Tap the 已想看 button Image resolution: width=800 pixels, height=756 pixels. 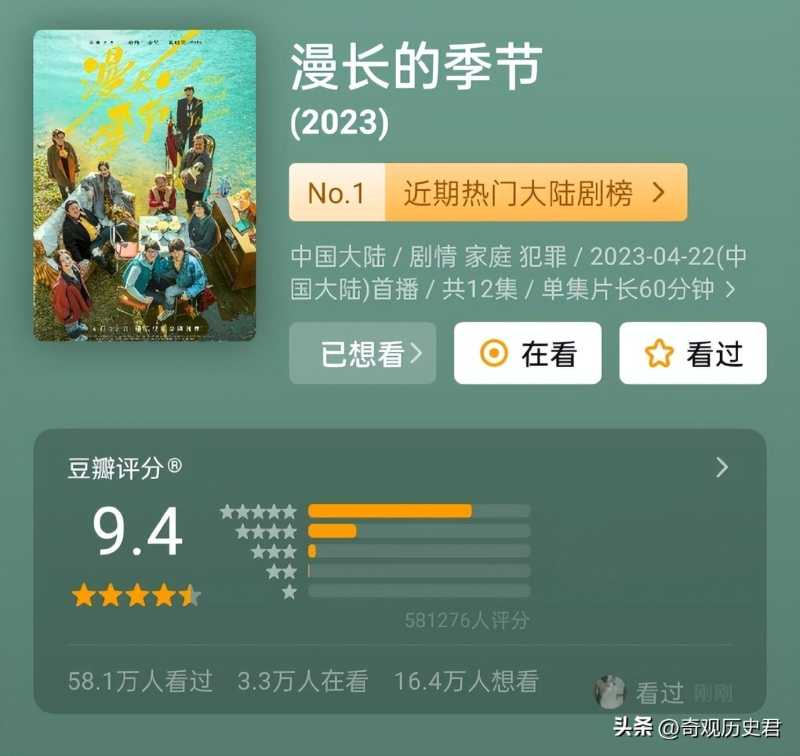363,353
